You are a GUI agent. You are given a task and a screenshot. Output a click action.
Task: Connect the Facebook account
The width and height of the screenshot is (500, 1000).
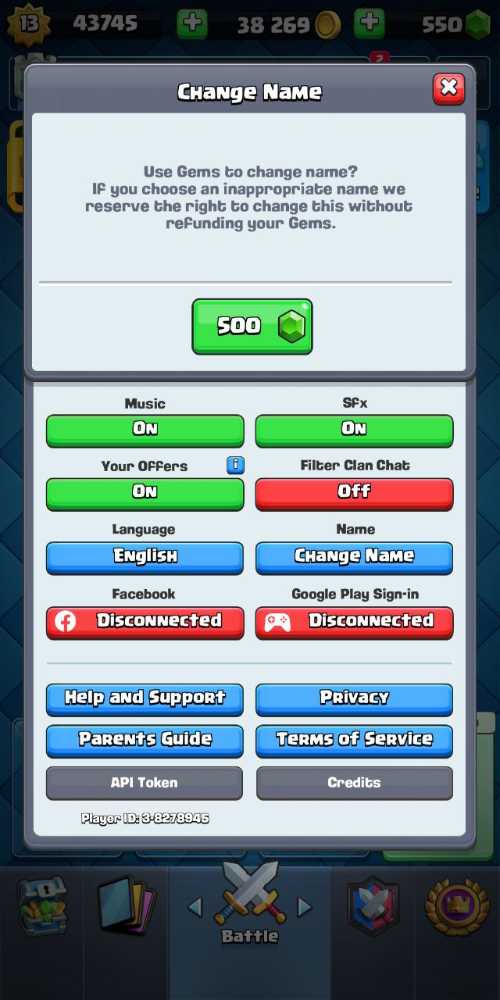coord(145,622)
